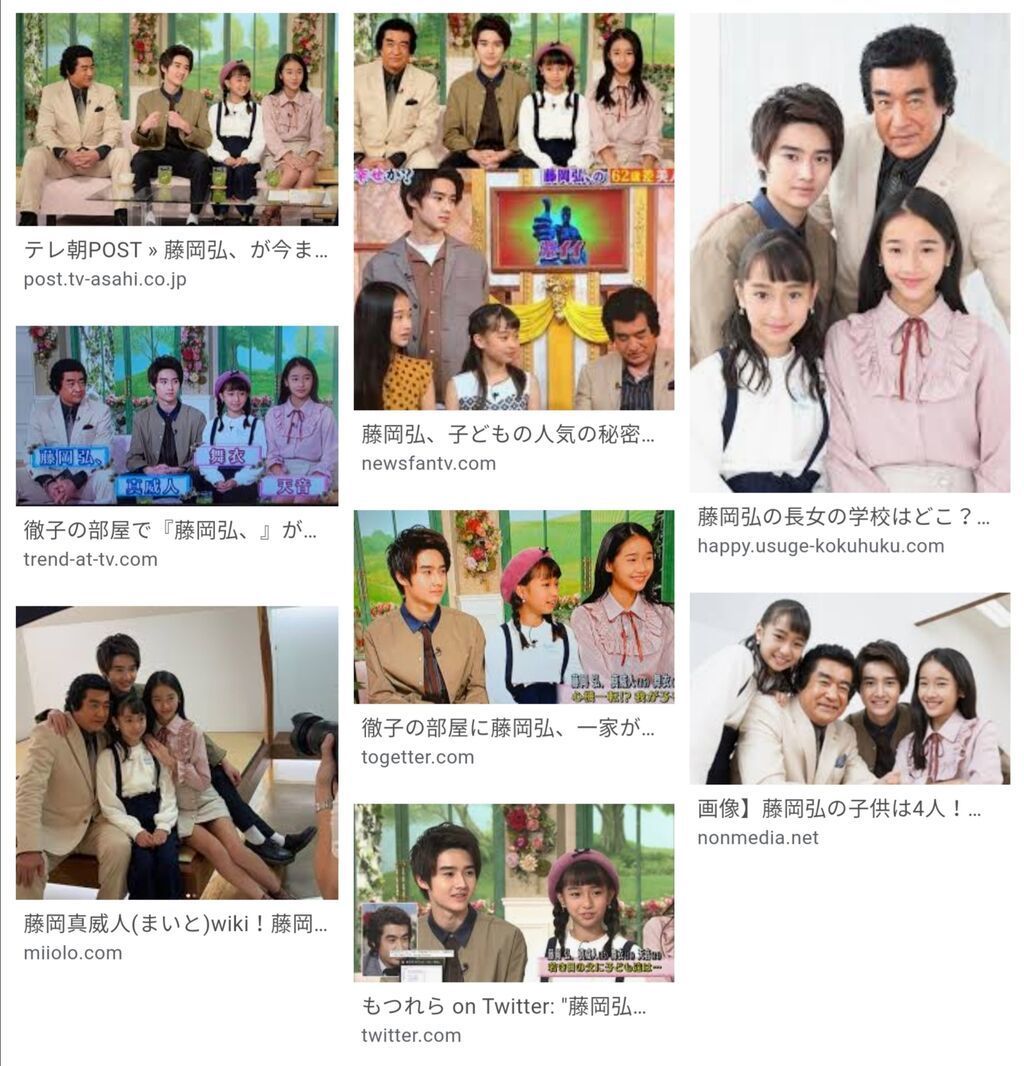This screenshot has width=1024, height=1066.
Task: Open the miiolo.com image result
Action: pos(177,752)
